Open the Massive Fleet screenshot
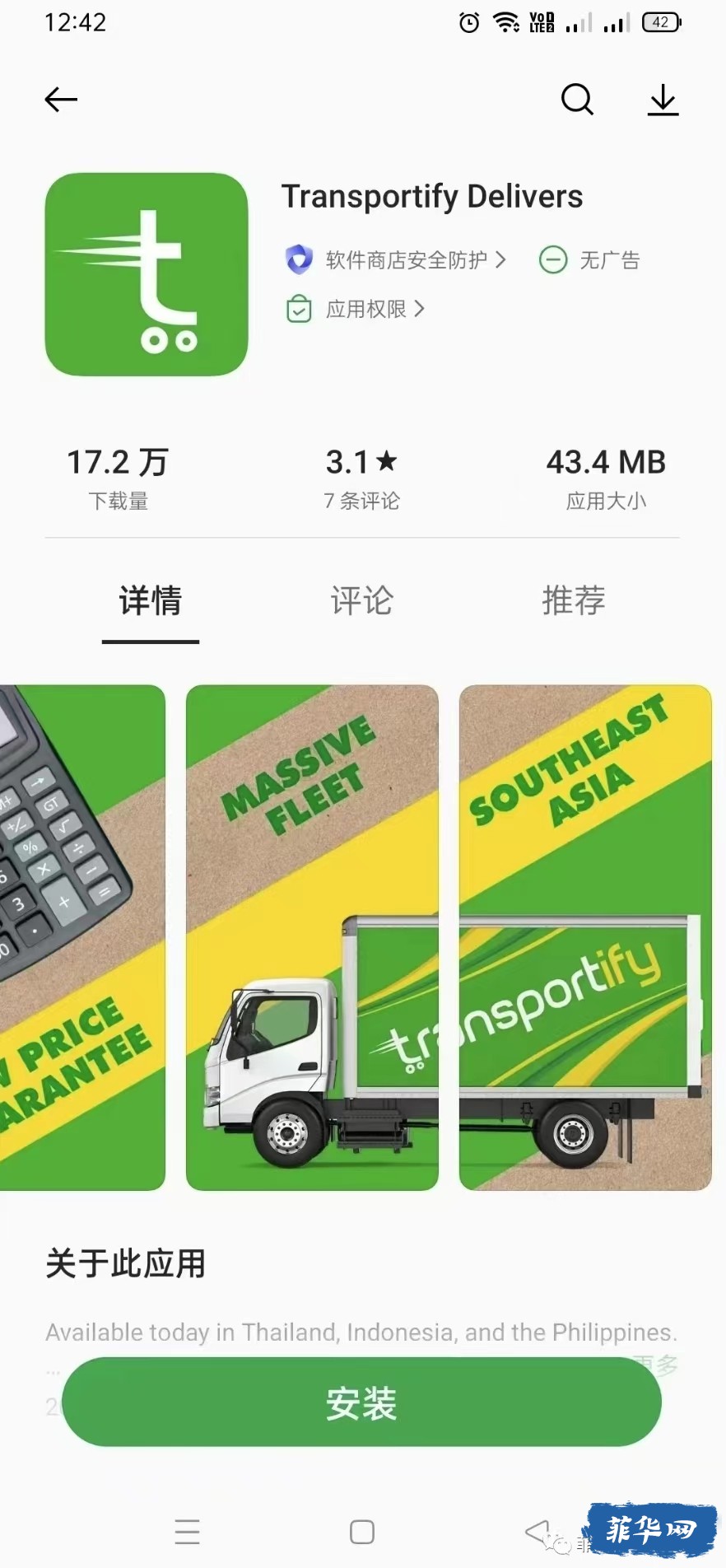Image resolution: width=726 pixels, height=1568 pixels. point(312,937)
